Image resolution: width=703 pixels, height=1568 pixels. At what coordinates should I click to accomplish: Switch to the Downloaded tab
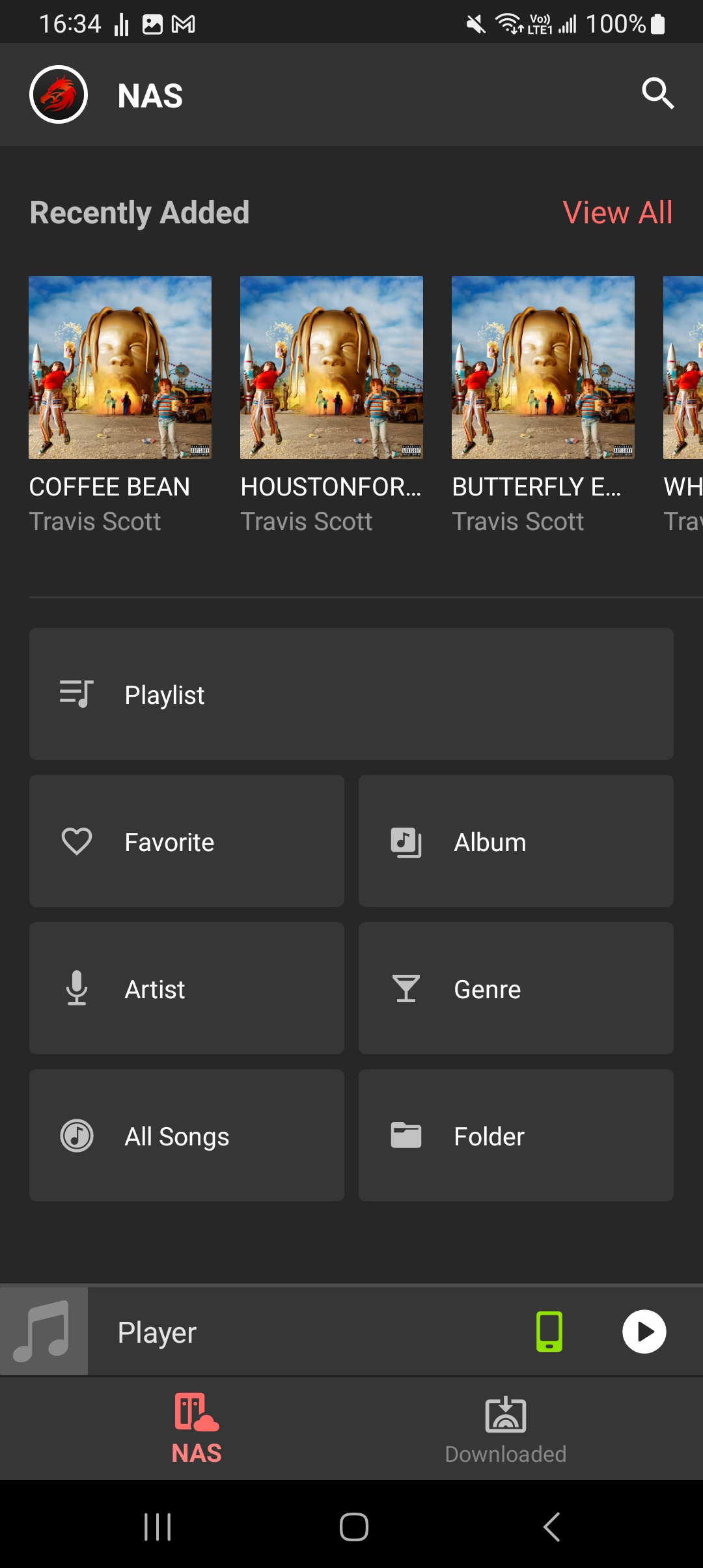506,1429
